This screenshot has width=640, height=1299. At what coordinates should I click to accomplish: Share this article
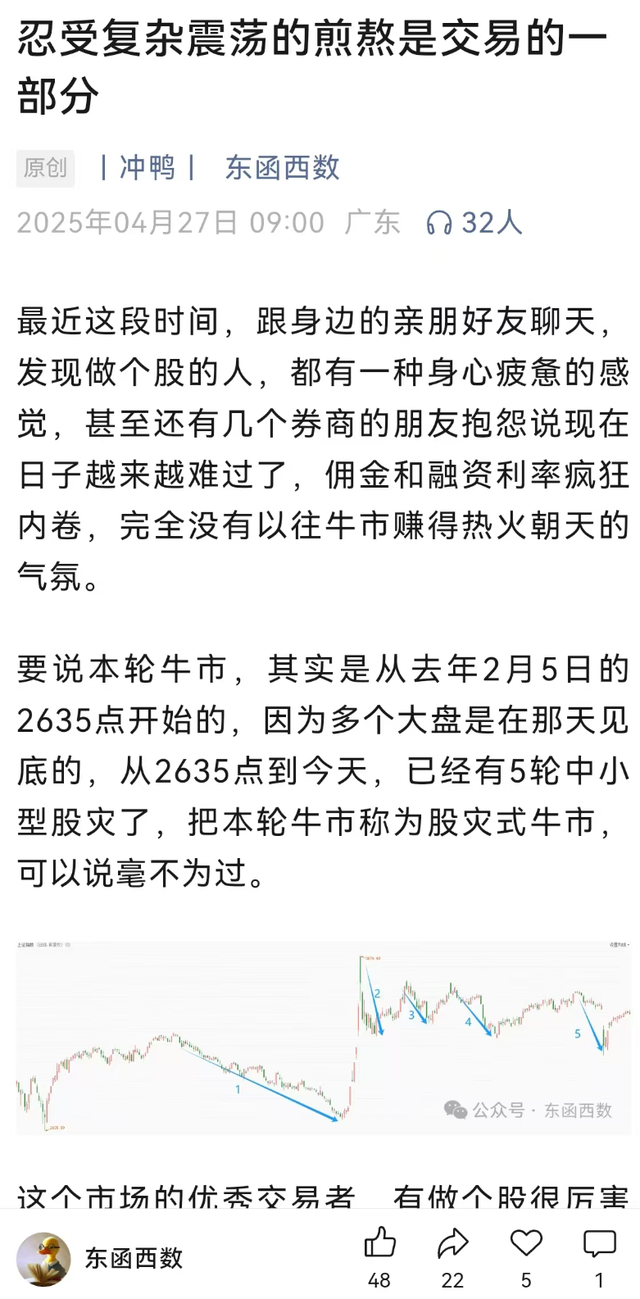click(x=453, y=1244)
